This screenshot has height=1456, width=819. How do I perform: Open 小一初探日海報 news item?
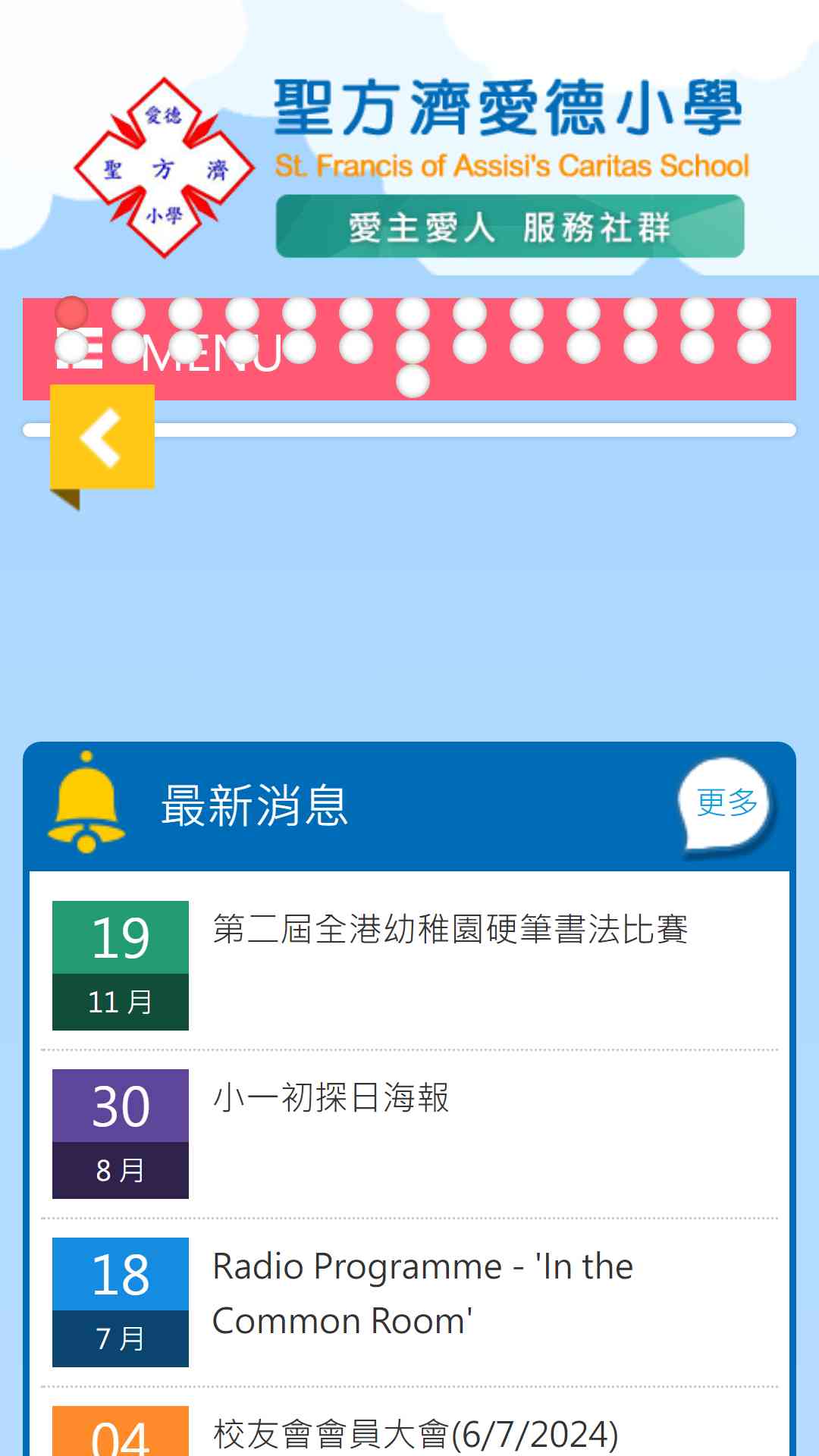(331, 1098)
